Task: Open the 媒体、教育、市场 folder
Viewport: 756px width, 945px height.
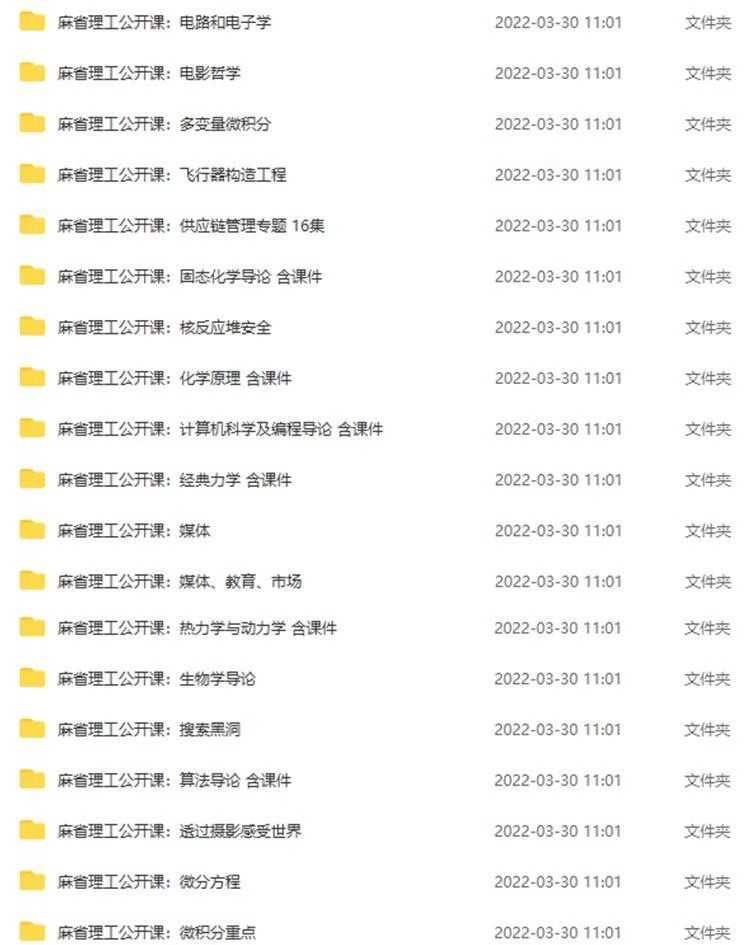Action: click(180, 582)
